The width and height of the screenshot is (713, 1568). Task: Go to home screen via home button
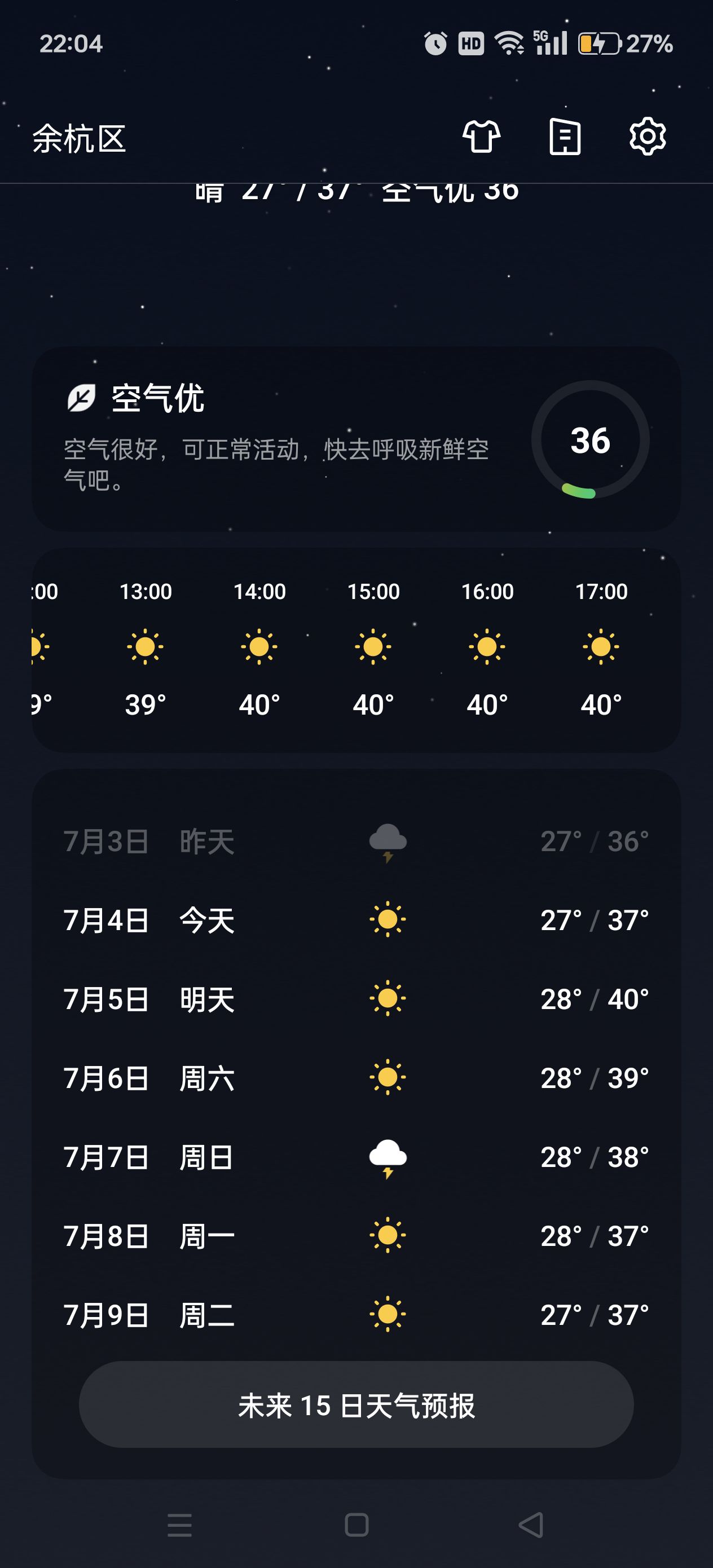356,1525
